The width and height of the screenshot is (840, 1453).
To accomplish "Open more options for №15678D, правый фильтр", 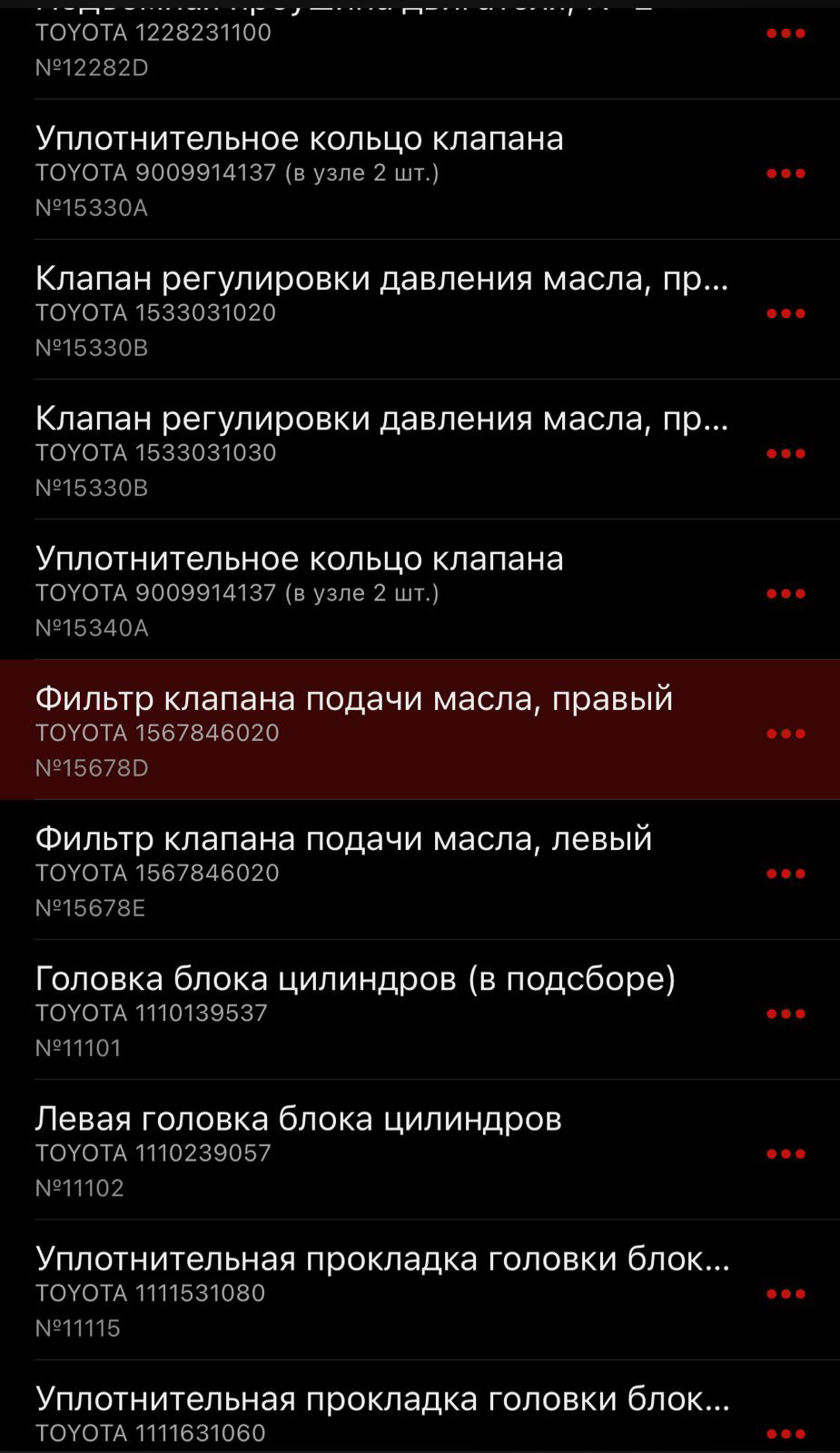I will click(x=786, y=734).
